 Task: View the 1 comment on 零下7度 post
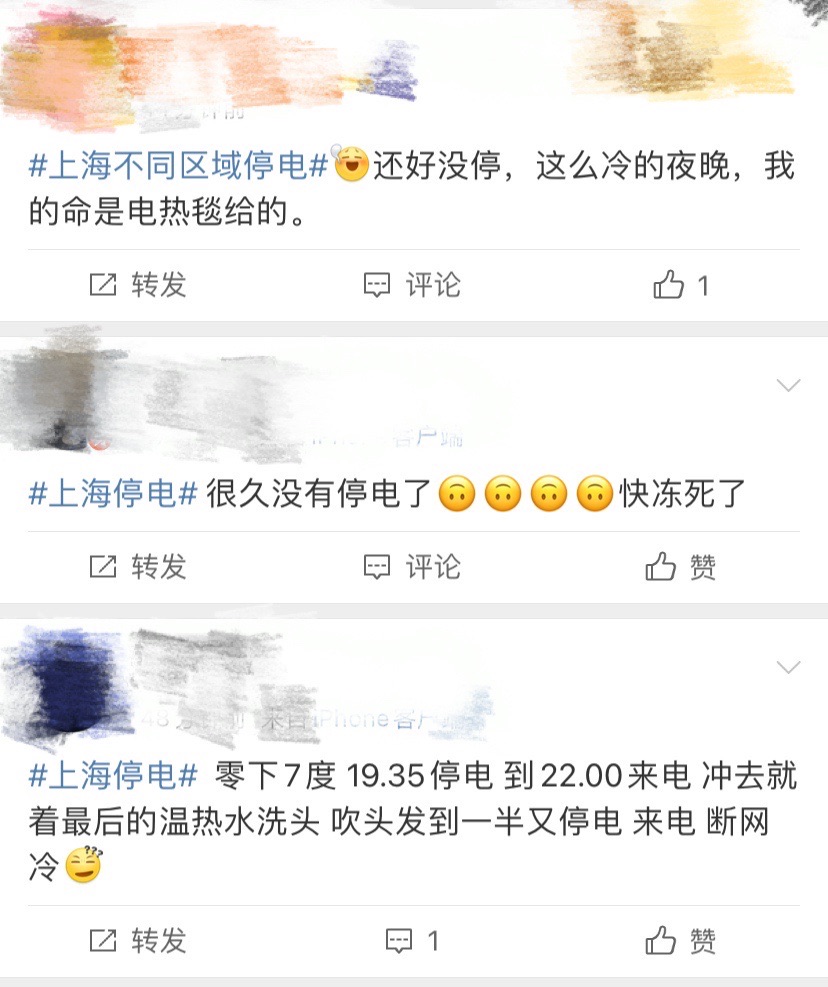tap(412, 941)
